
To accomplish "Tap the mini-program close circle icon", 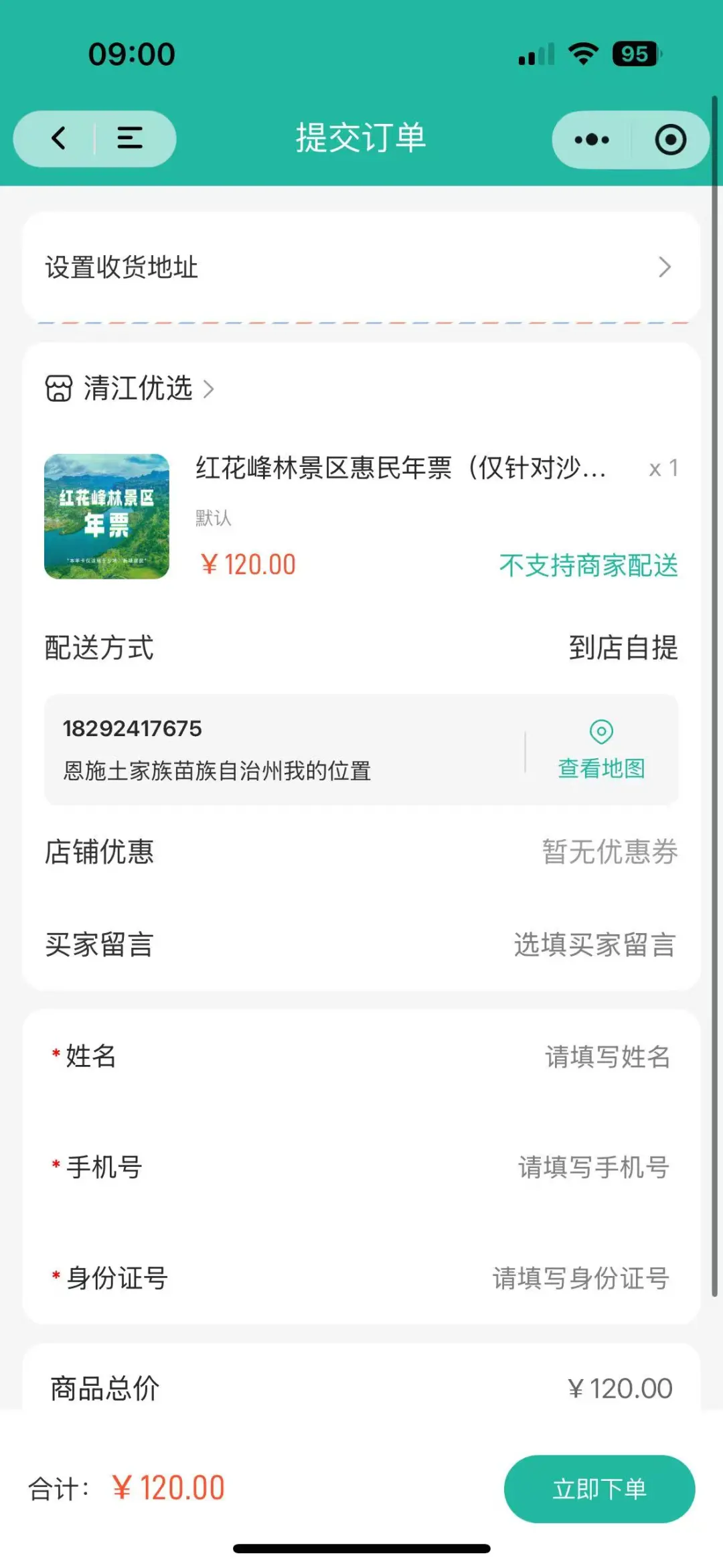I will (x=673, y=139).
